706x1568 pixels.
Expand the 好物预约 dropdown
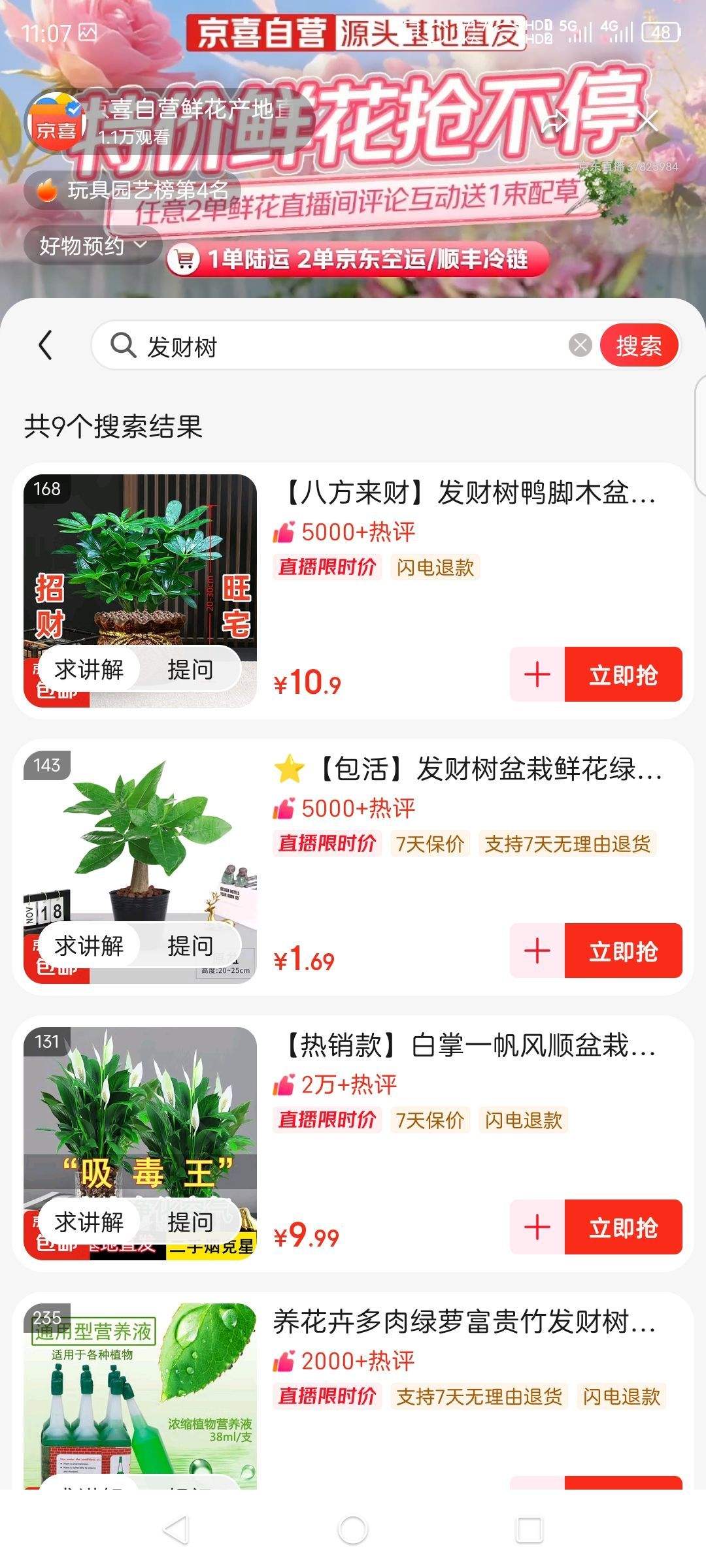(92, 246)
